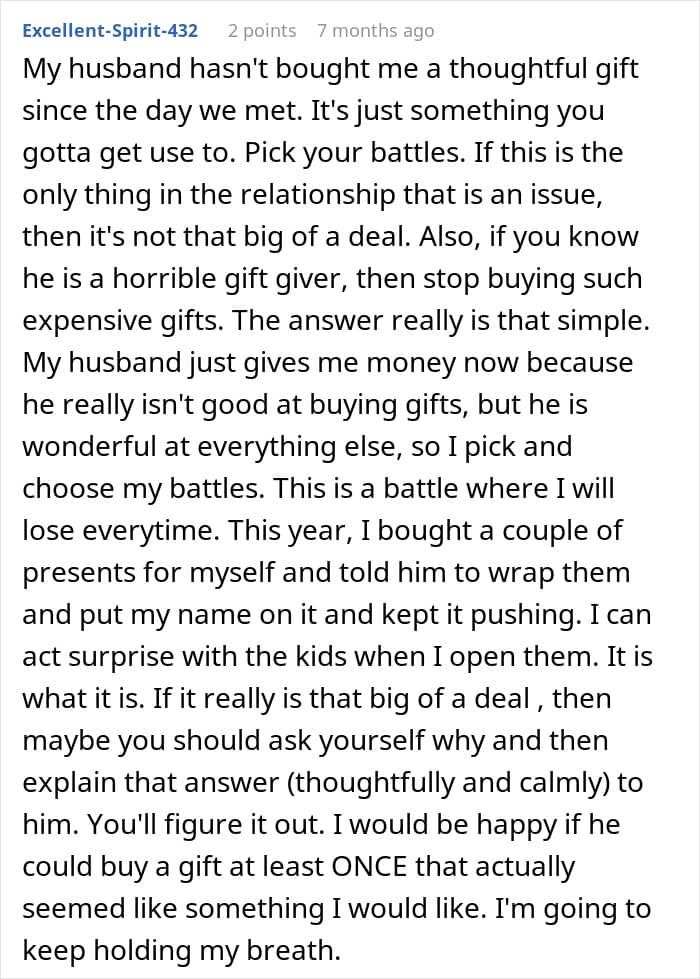
Task: Open Excellent-Spirit-432's user profile
Action: pyautogui.click(x=110, y=30)
